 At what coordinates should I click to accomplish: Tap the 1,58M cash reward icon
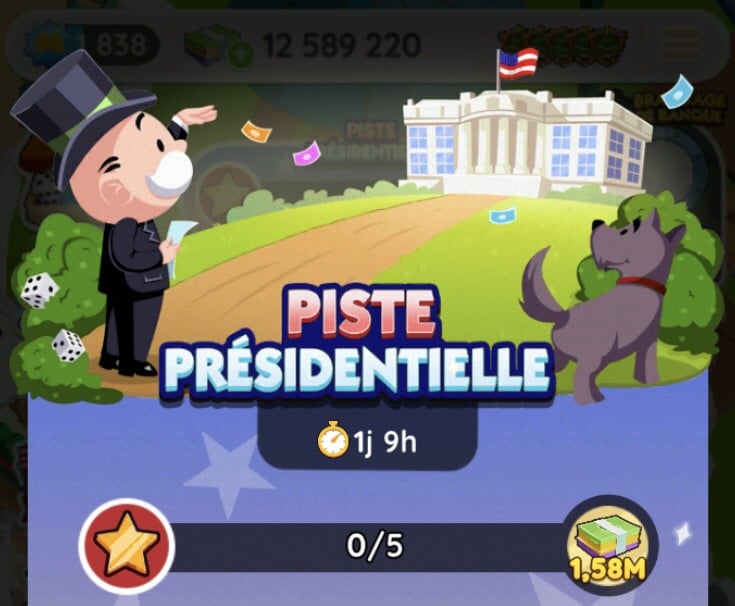point(607,543)
